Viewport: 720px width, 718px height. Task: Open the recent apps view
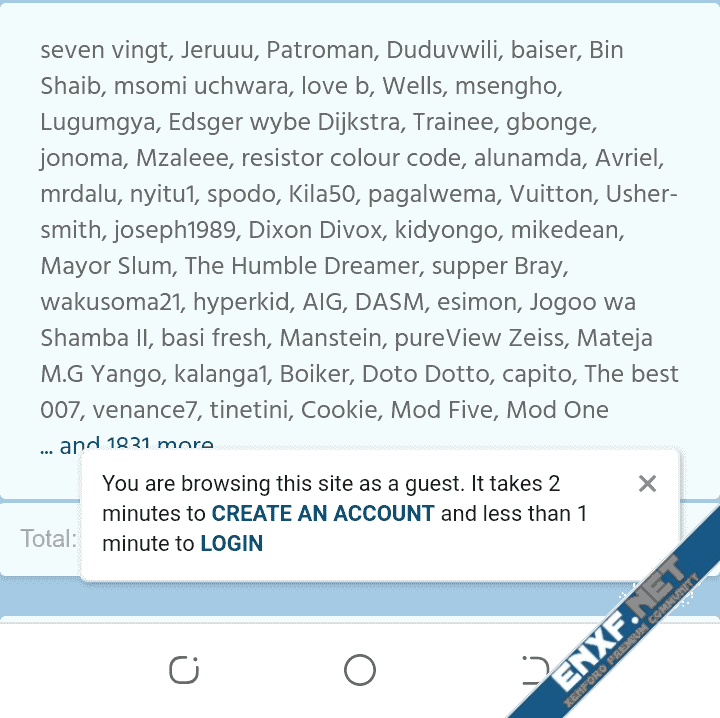tap(184, 670)
